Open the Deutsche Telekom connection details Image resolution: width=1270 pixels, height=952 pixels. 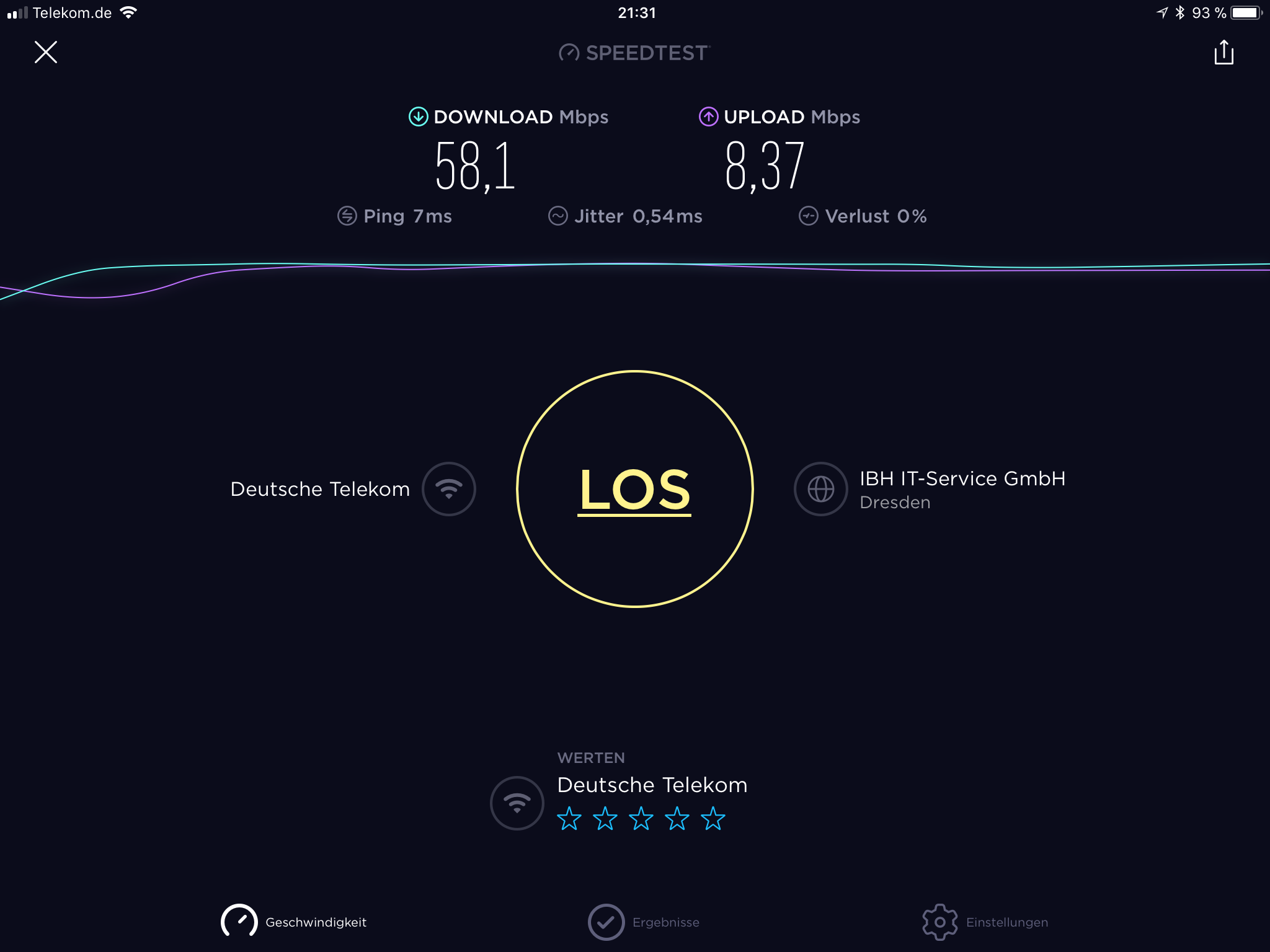[448, 489]
